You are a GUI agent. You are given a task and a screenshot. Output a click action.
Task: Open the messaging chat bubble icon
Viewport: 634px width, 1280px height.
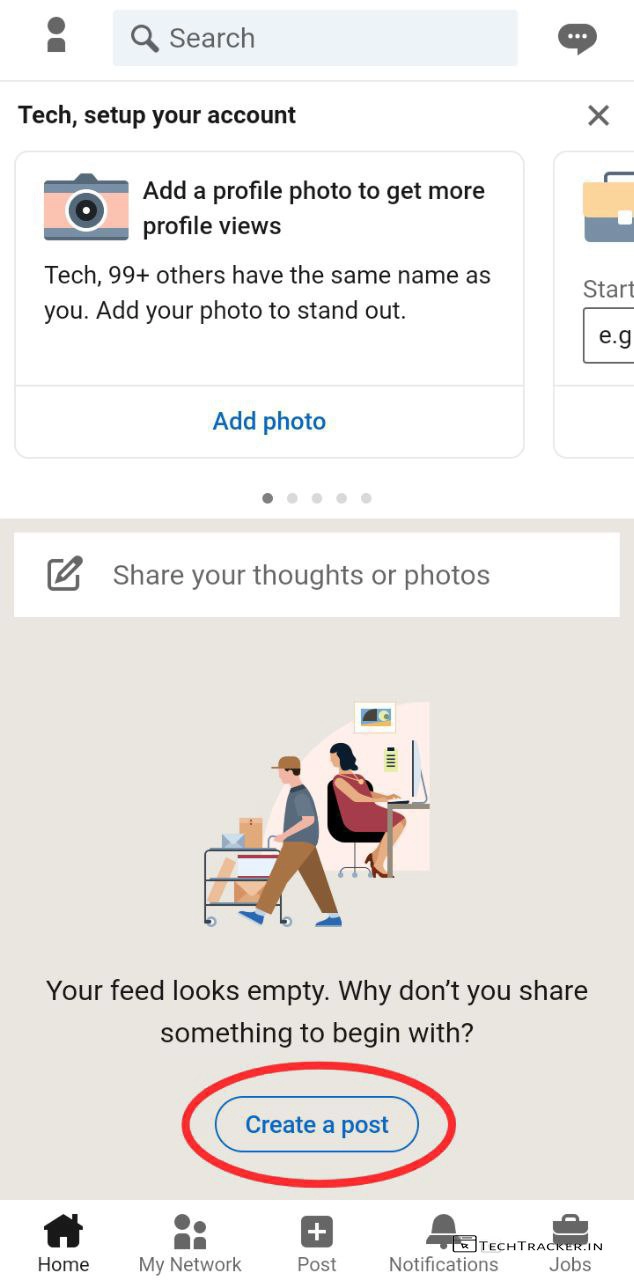[576, 38]
